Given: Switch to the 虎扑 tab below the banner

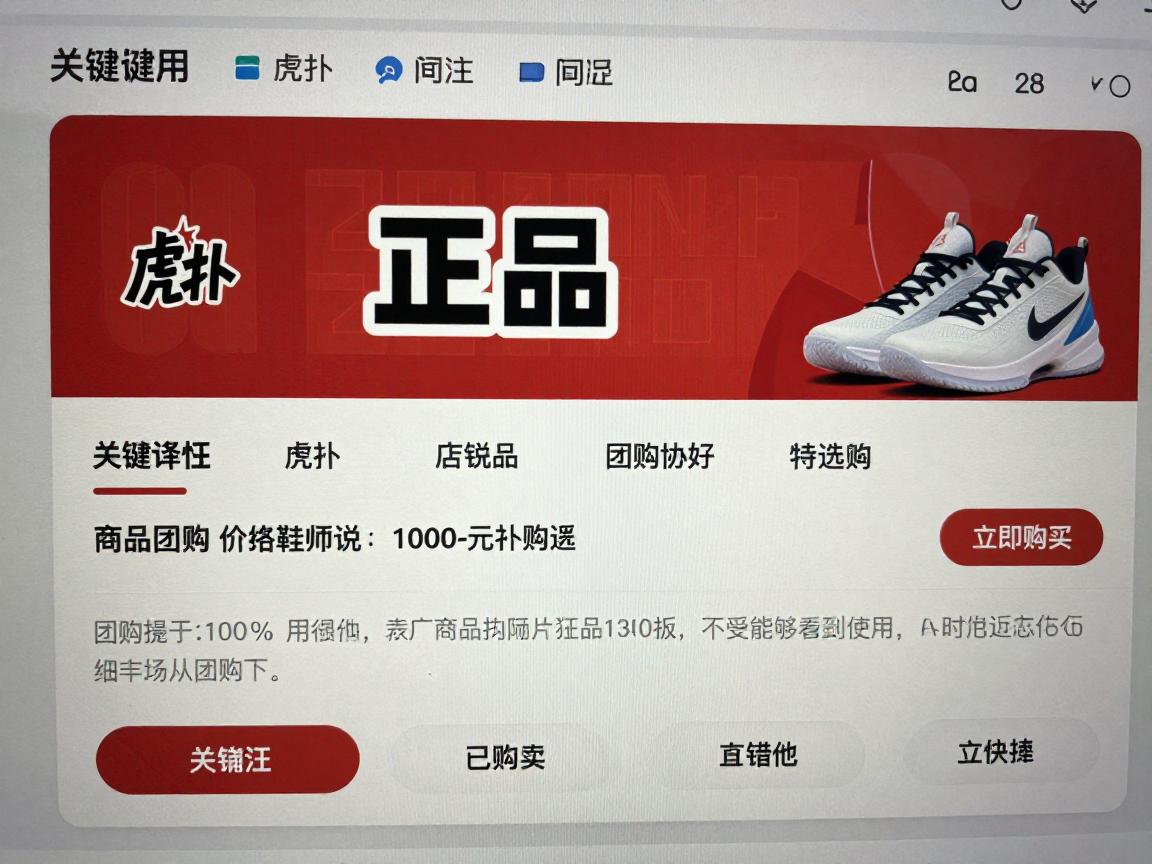Looking at the screenshot, I should point(312,457).
